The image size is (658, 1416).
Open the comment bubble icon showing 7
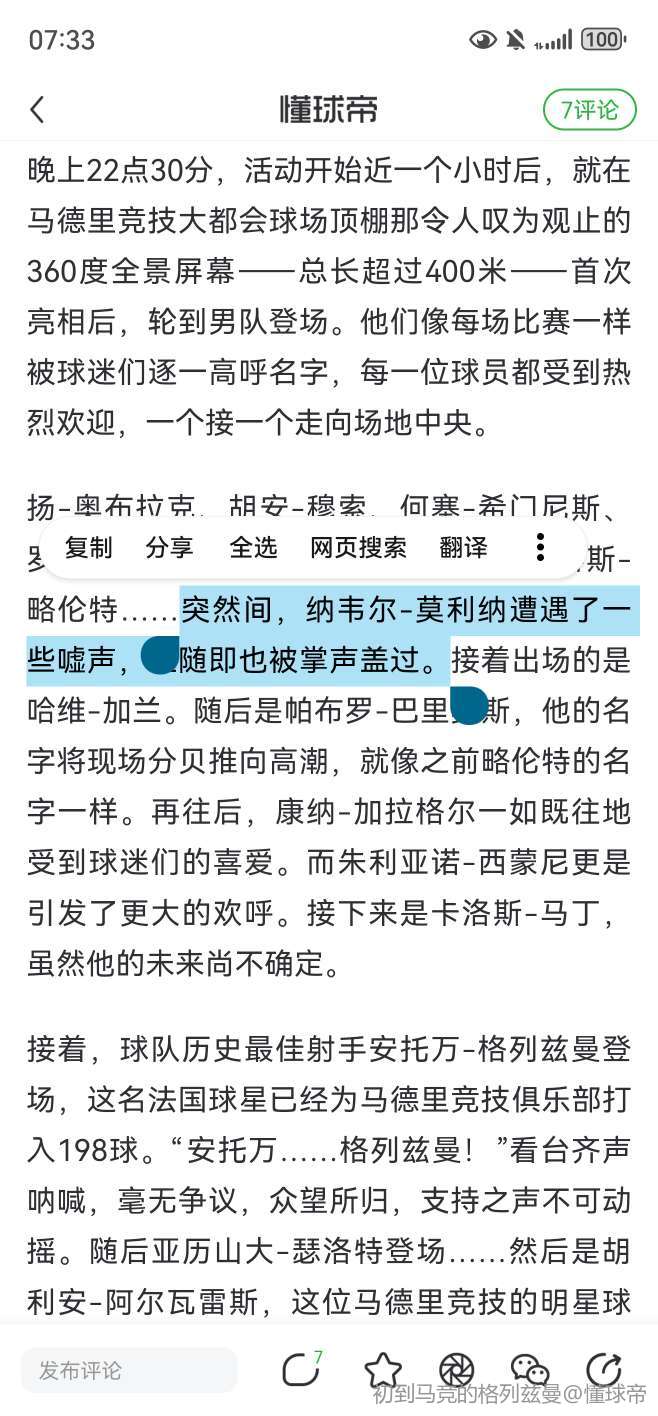(302, 1369)
